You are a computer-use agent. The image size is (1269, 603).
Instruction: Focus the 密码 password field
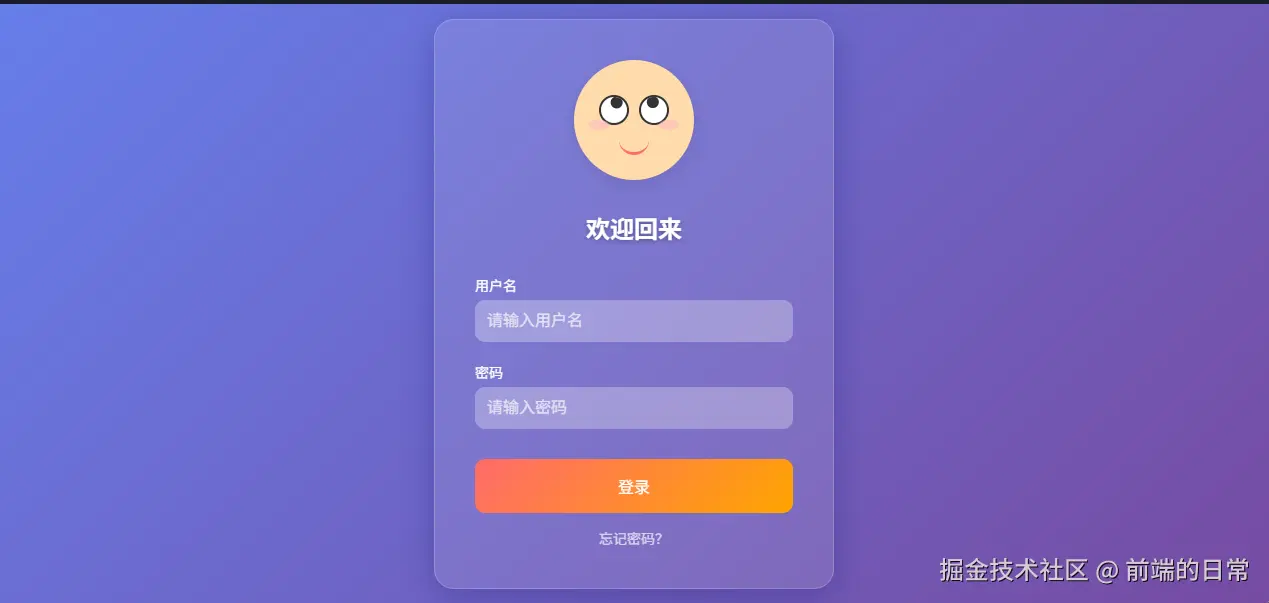pos(633,408)
